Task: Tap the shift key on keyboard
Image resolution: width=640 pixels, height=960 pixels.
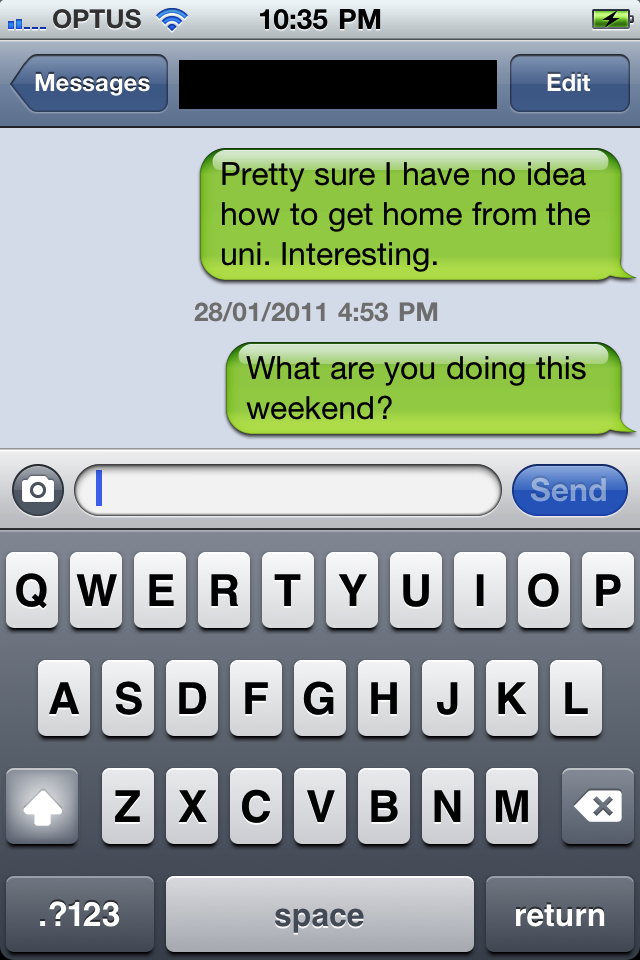Action: coord(42,806)
